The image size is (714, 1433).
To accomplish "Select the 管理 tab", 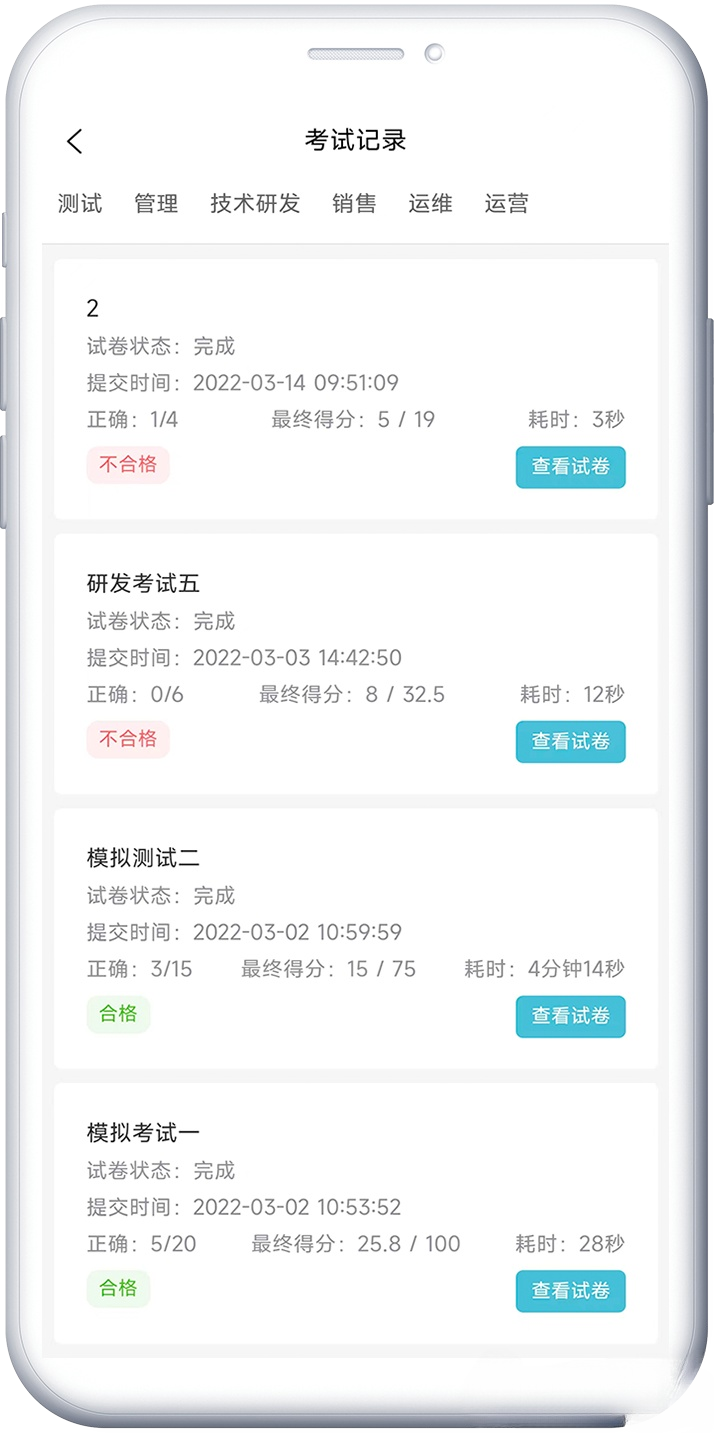I will pyautogui.click(x=156, y=204).
